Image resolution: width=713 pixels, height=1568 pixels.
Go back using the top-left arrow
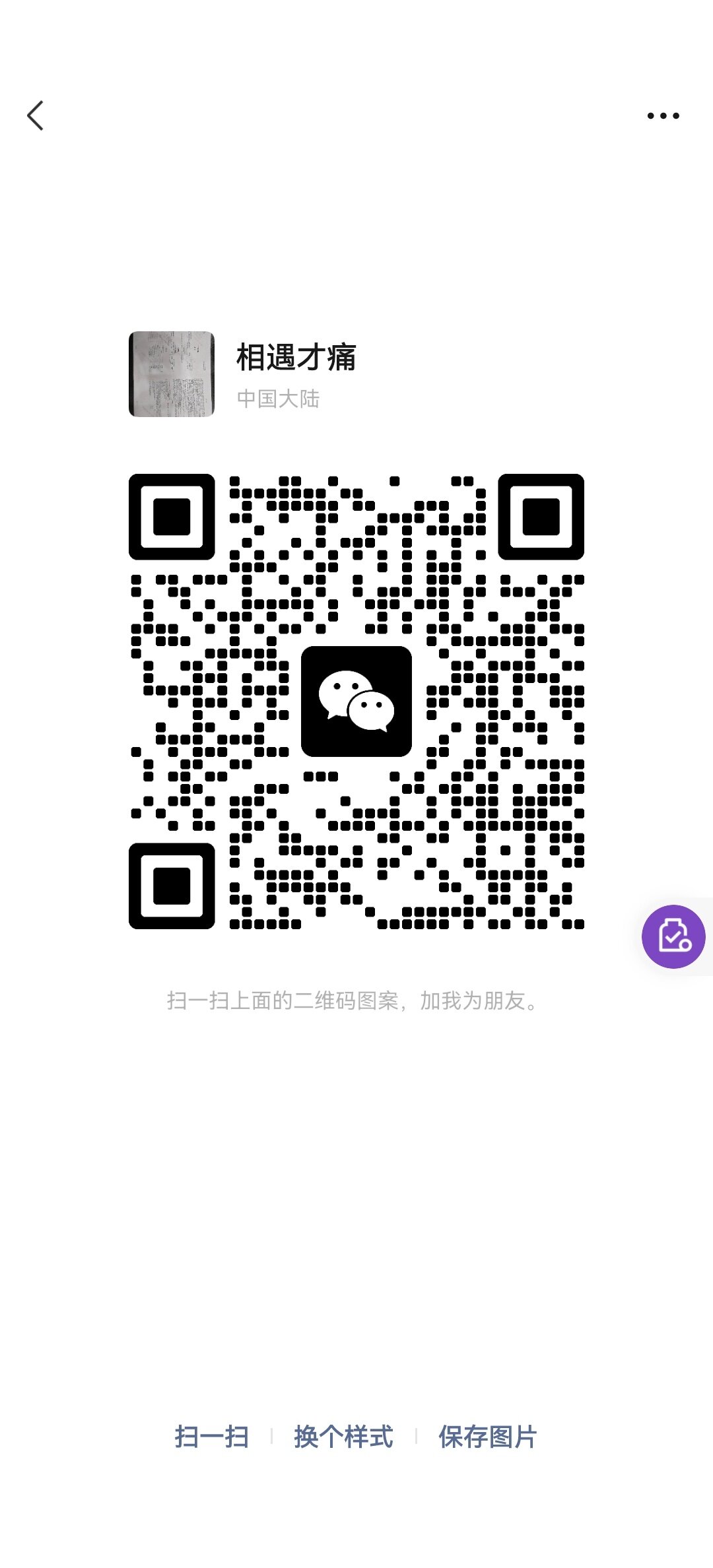36,116
